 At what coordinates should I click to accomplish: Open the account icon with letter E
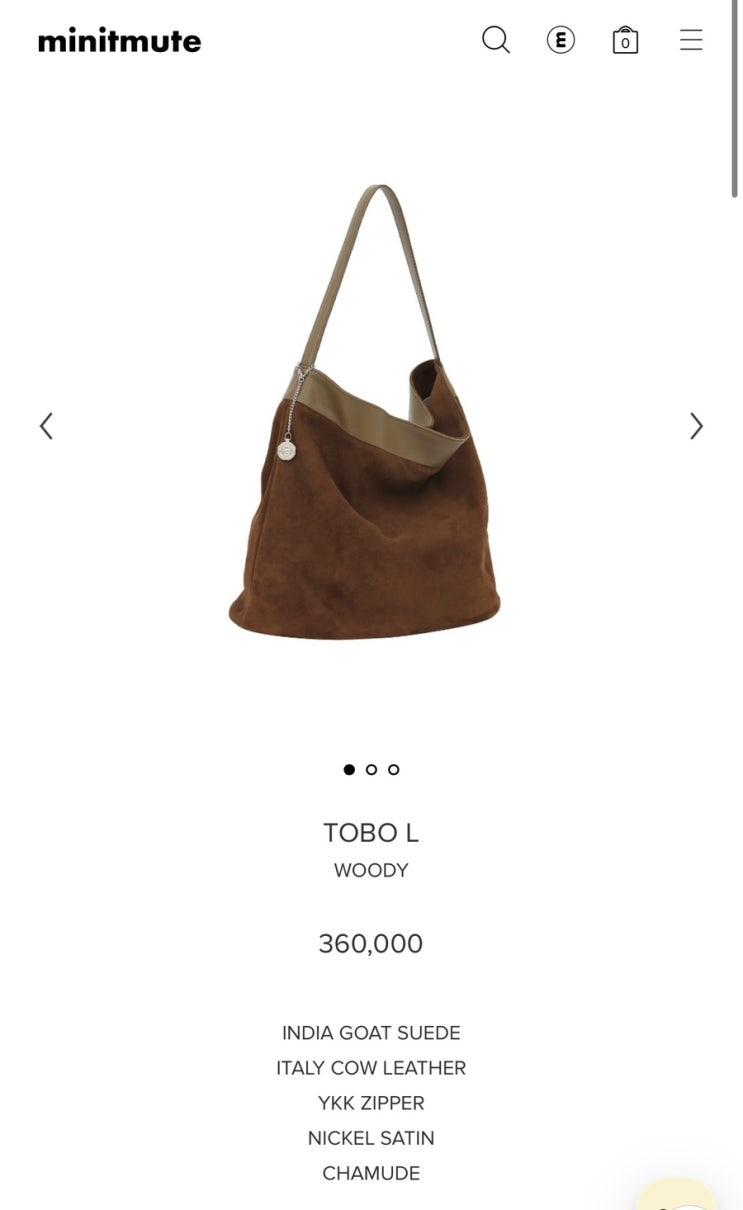(561, 40)
